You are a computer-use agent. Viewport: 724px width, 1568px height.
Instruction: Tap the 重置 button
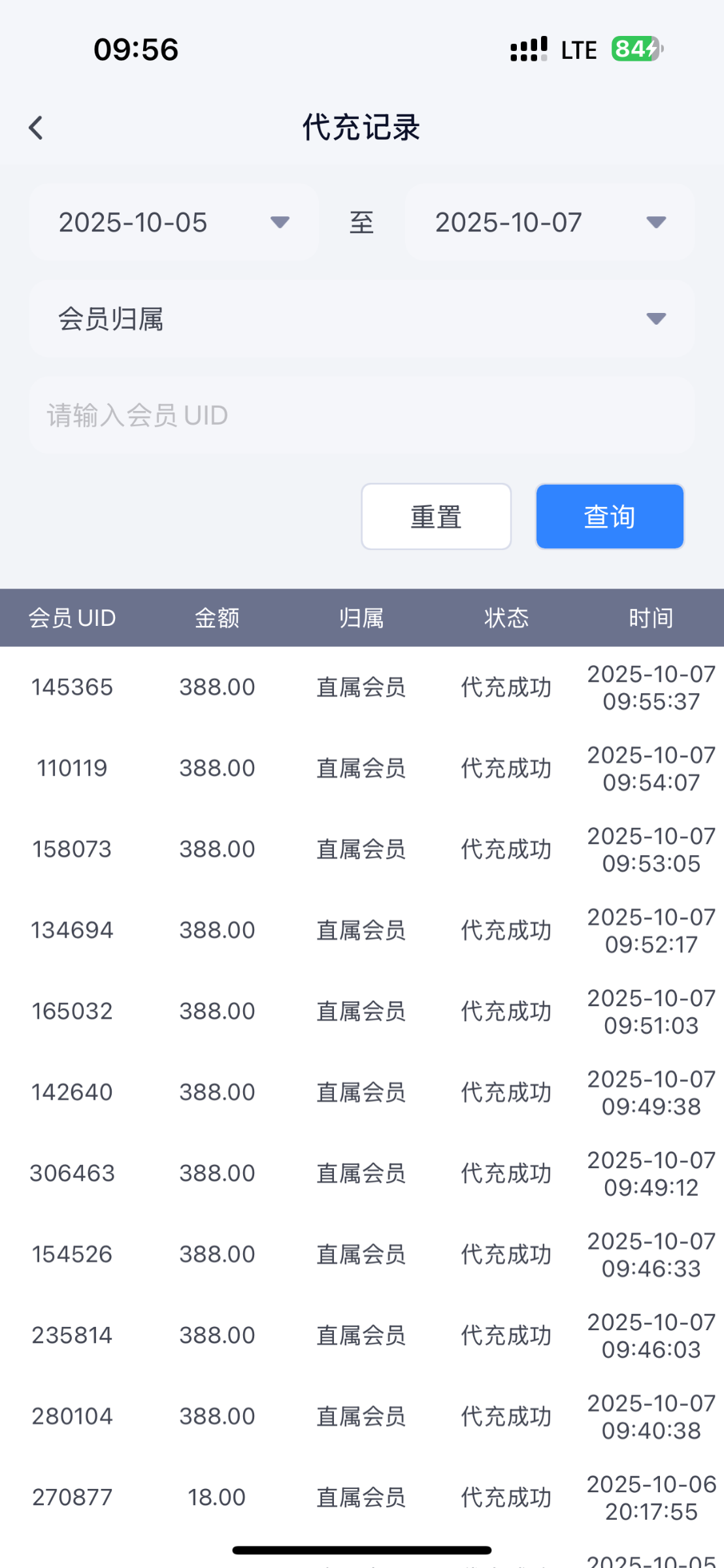(436, 517)
